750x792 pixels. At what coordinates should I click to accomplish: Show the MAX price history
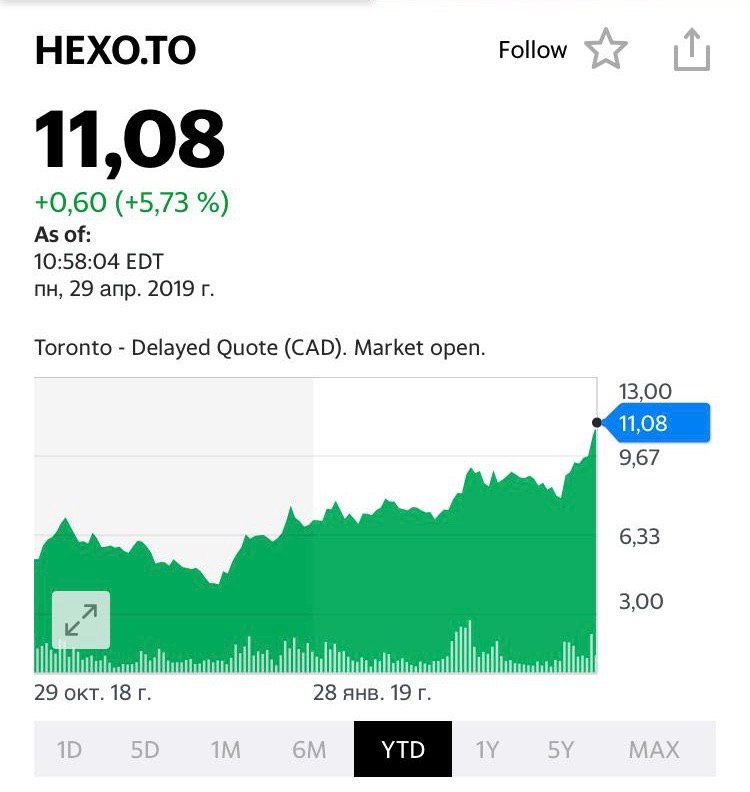tap(654, 750)
